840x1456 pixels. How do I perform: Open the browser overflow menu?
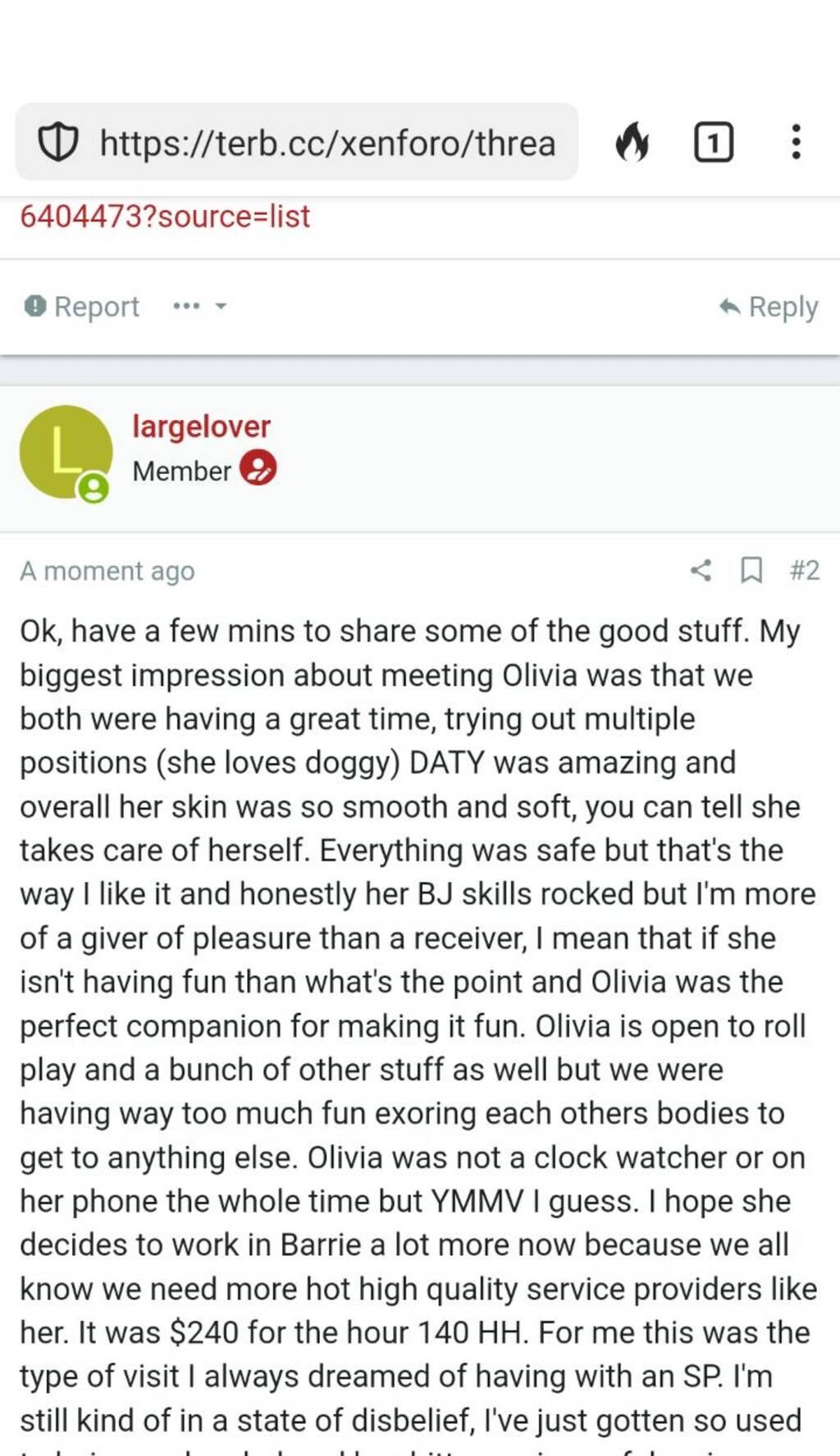795,143
